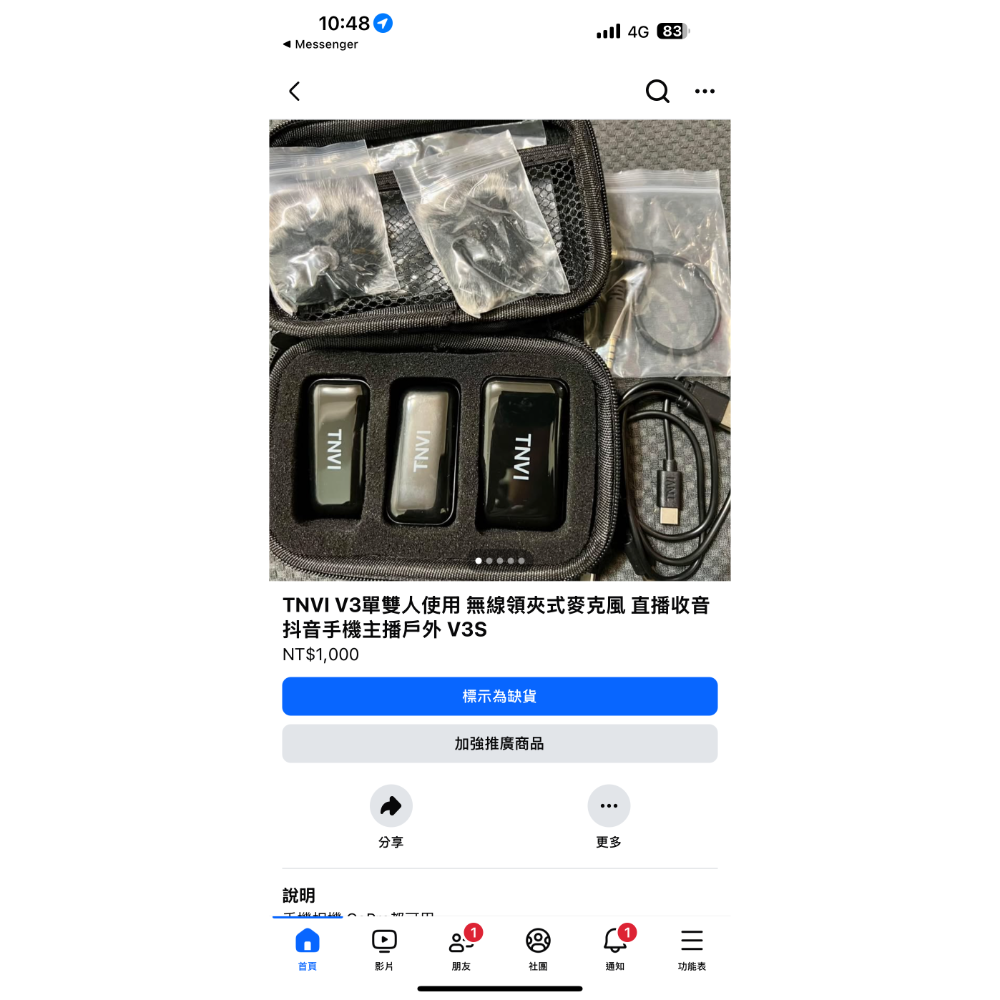Tap the 標示為缺貨 button
1000x1000 pixels.
[x=499, y=696]
